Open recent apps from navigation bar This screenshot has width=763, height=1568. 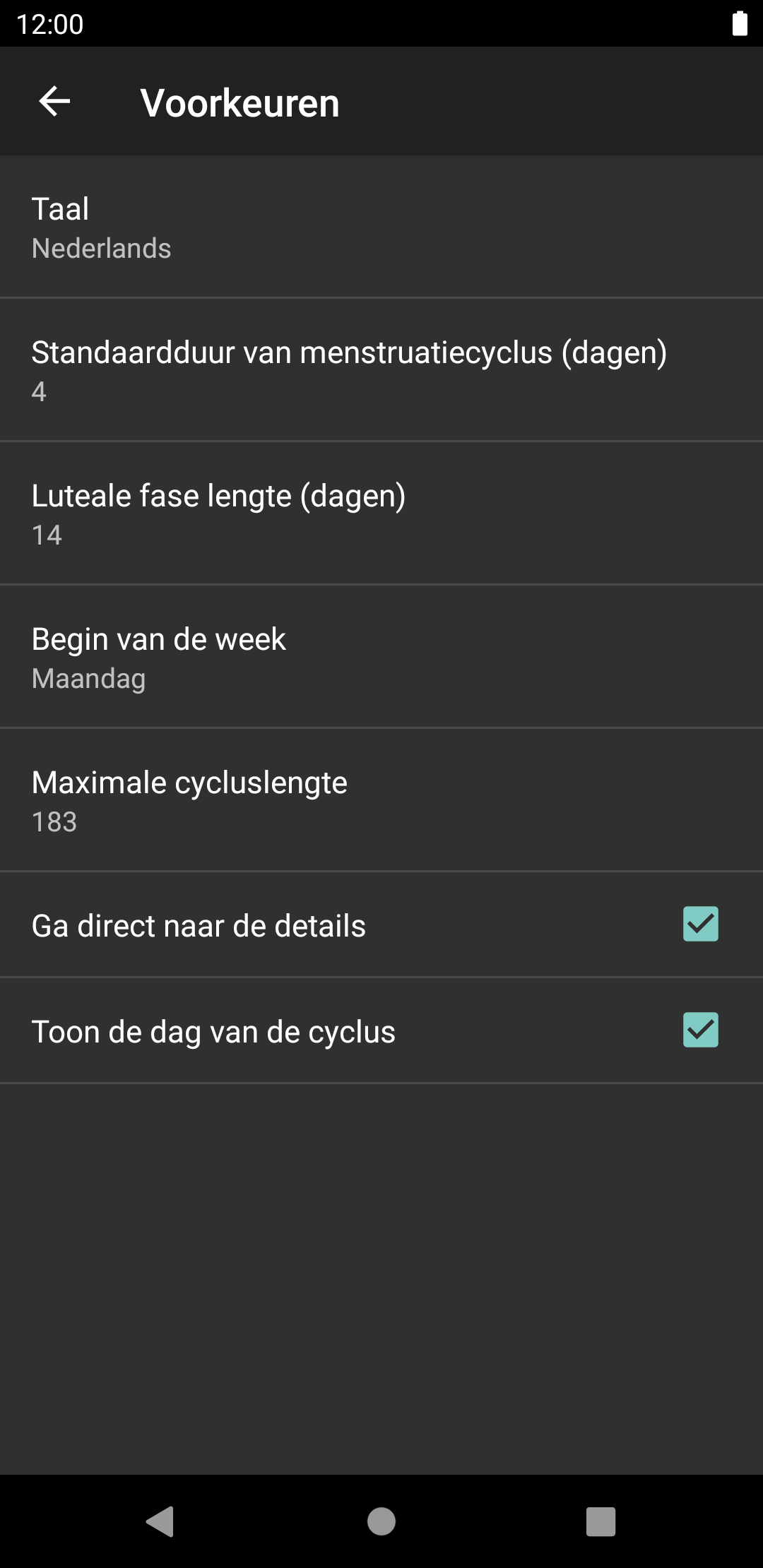[601, 1521]
